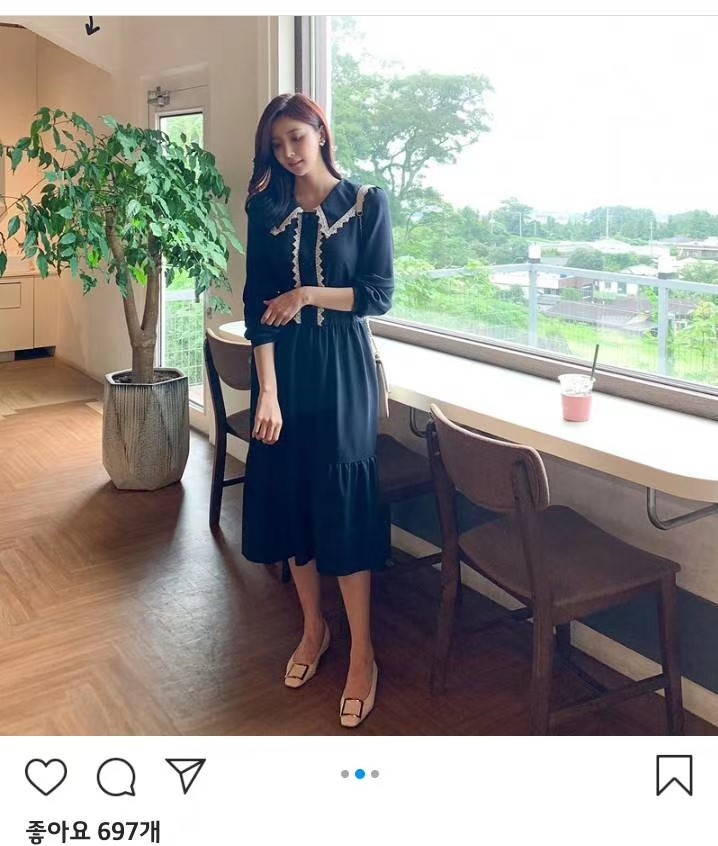Tap the carousel page indicator dots

click(360, 774)
